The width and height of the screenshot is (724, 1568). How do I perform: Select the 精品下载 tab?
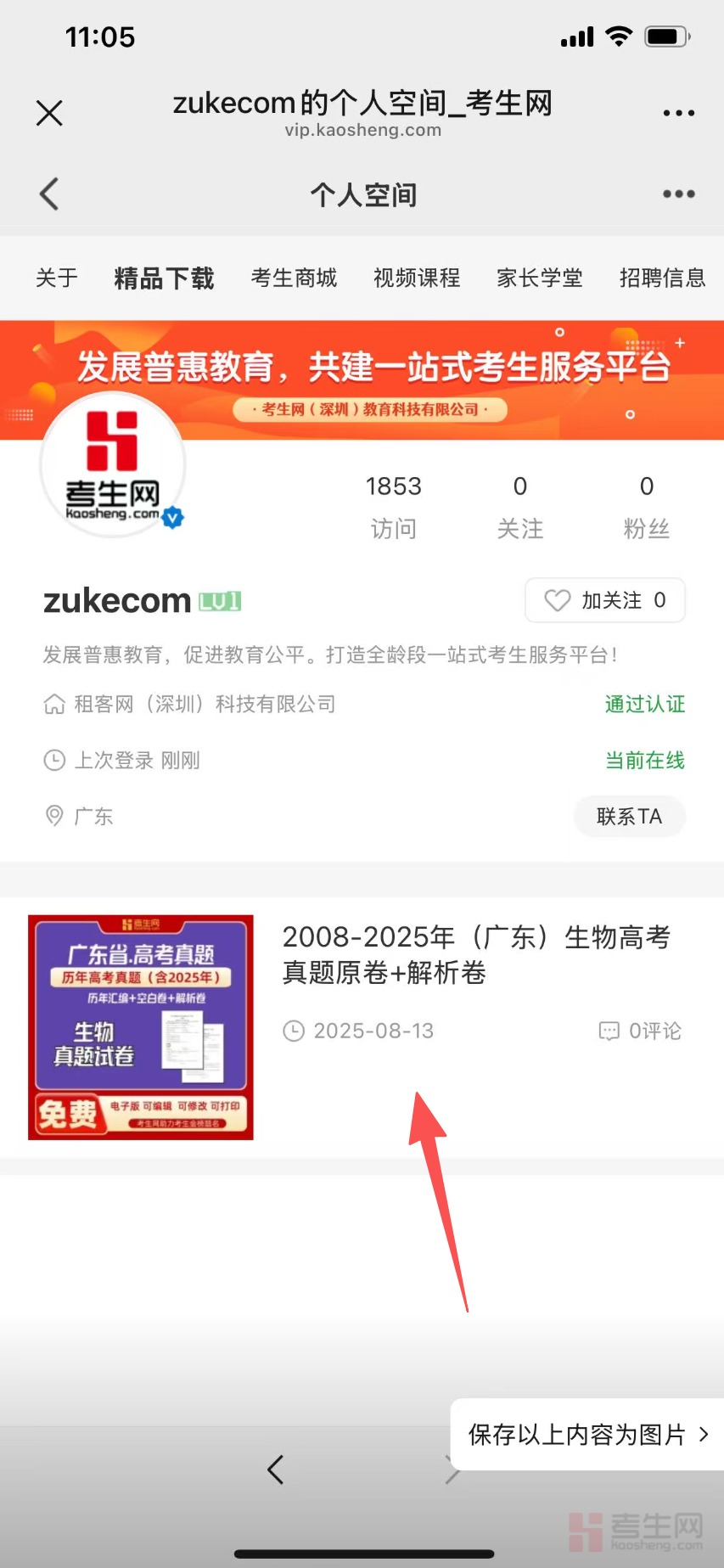tap(164, 278)
